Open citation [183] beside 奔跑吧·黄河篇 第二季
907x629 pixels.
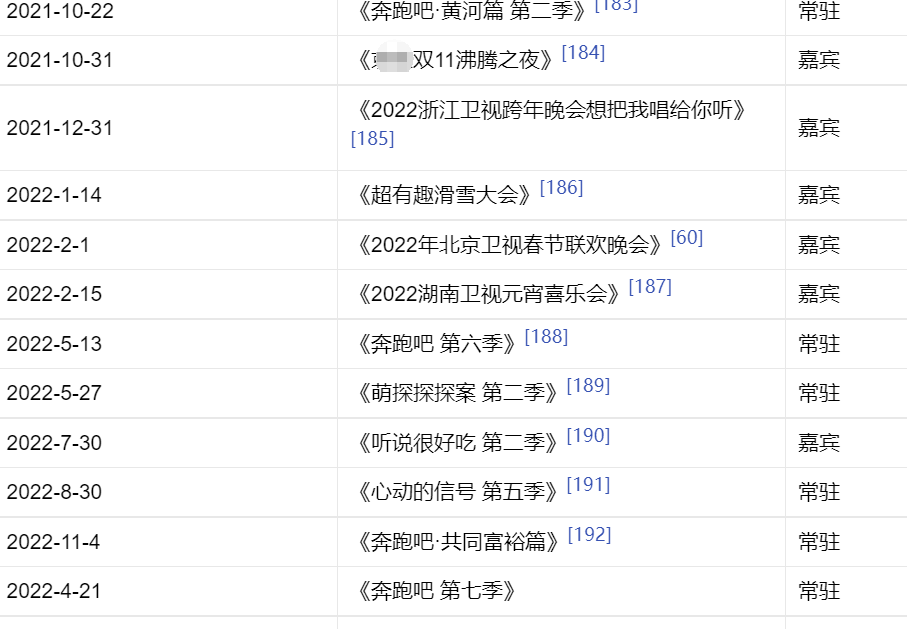click(x=615, y=5)
